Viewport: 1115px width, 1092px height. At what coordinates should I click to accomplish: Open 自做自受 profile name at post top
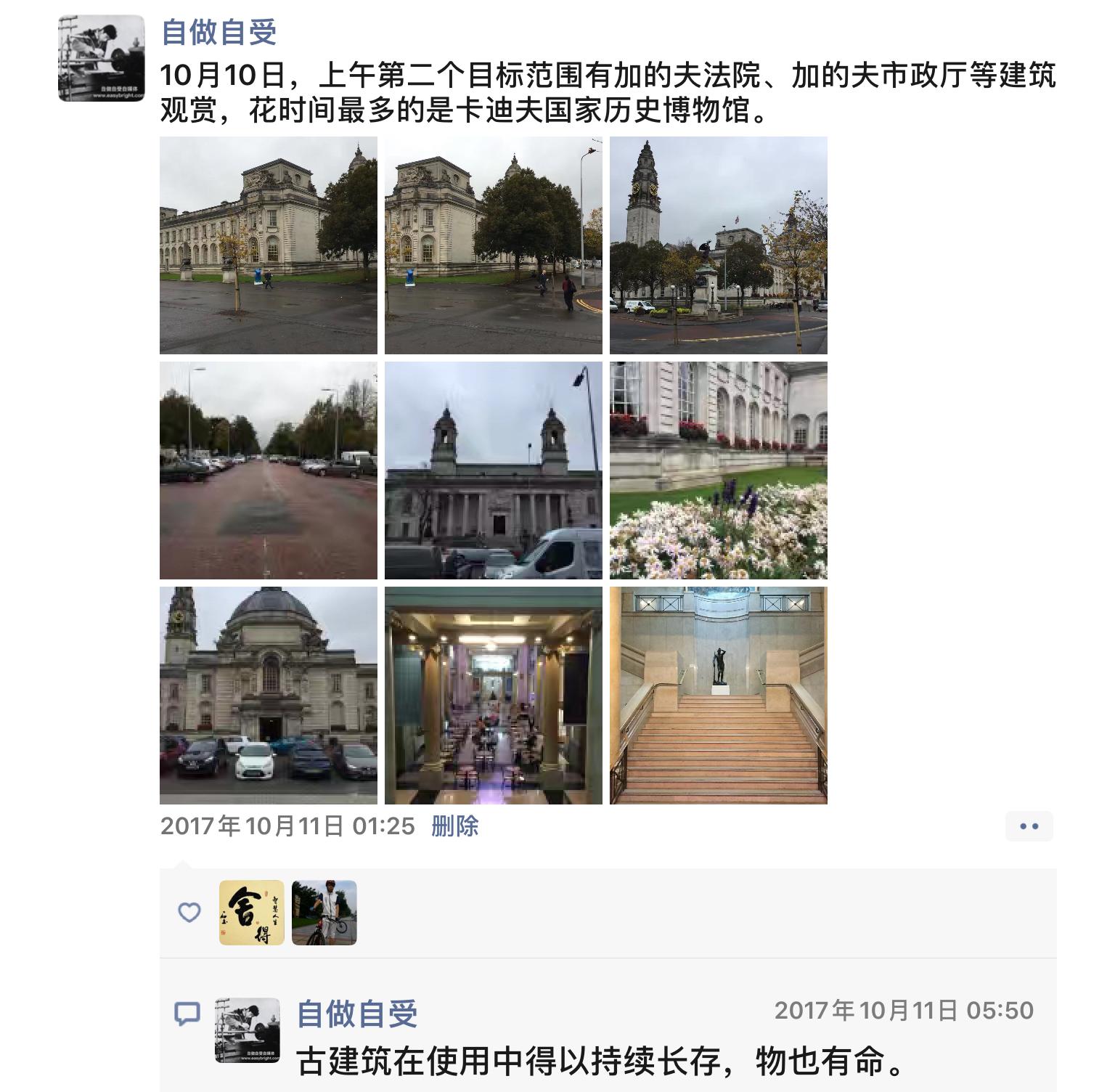218,33
